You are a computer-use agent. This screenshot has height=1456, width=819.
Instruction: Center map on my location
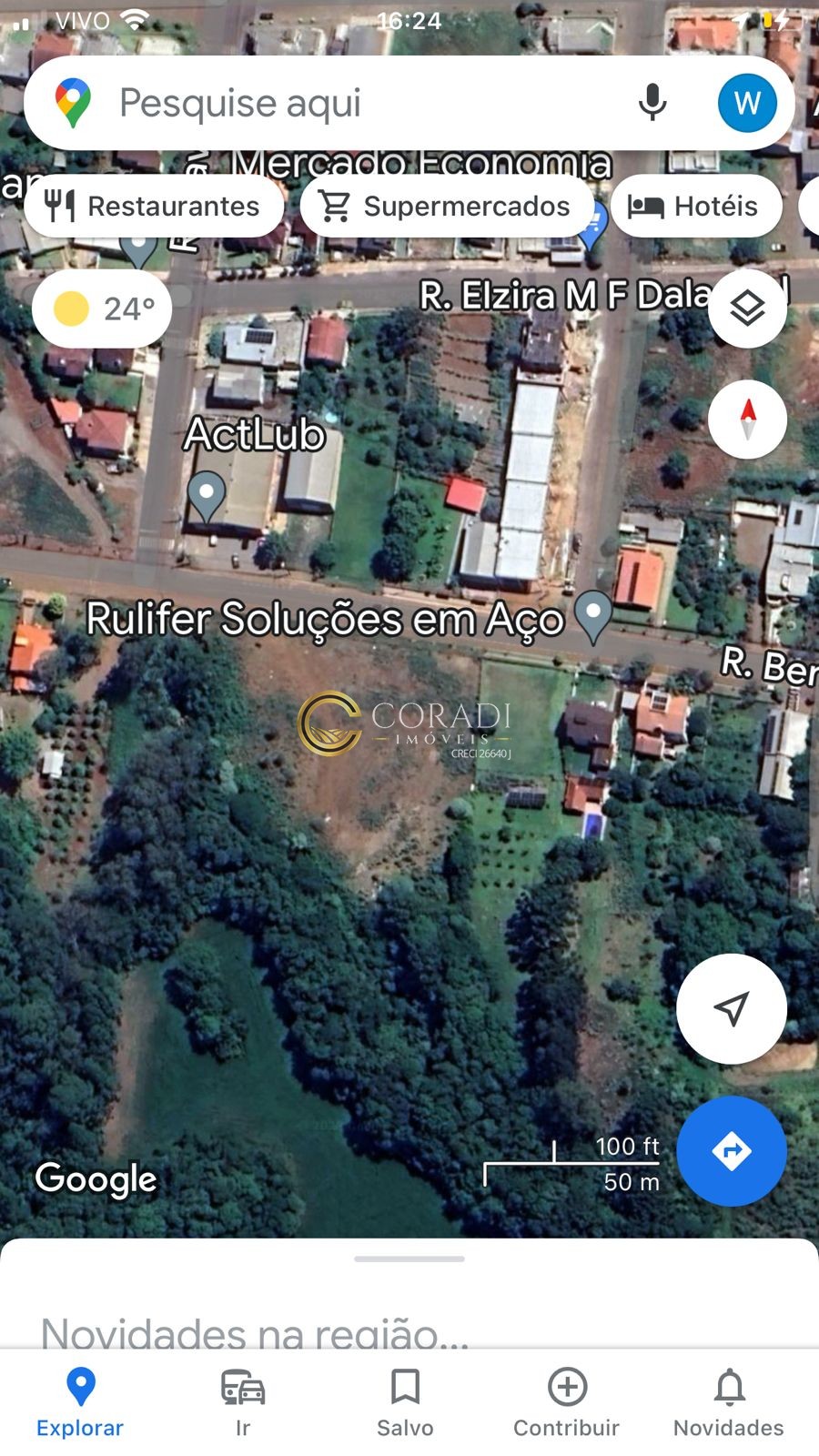click(732, 1008)
